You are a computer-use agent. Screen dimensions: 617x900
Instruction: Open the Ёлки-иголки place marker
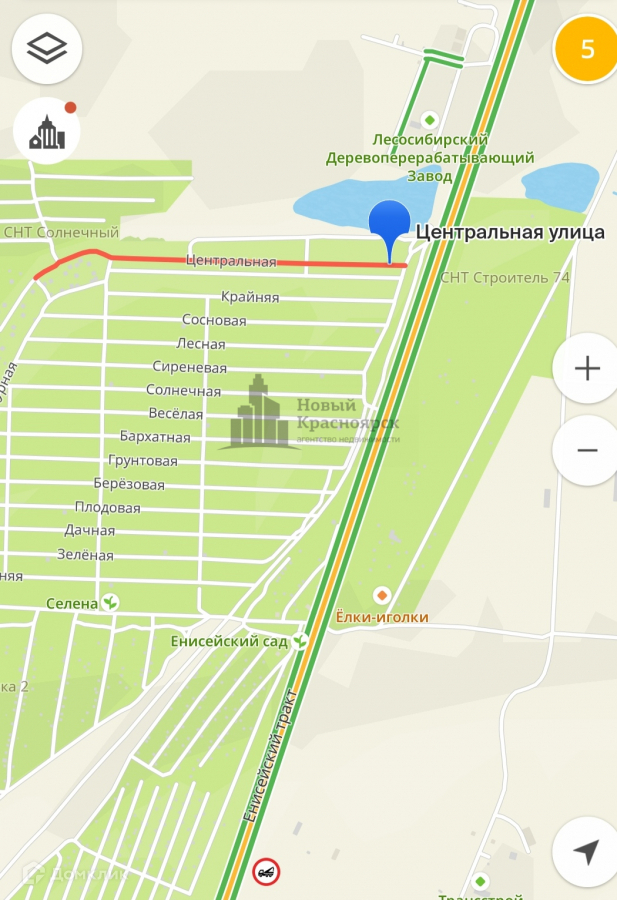click(x=381, y=595)
